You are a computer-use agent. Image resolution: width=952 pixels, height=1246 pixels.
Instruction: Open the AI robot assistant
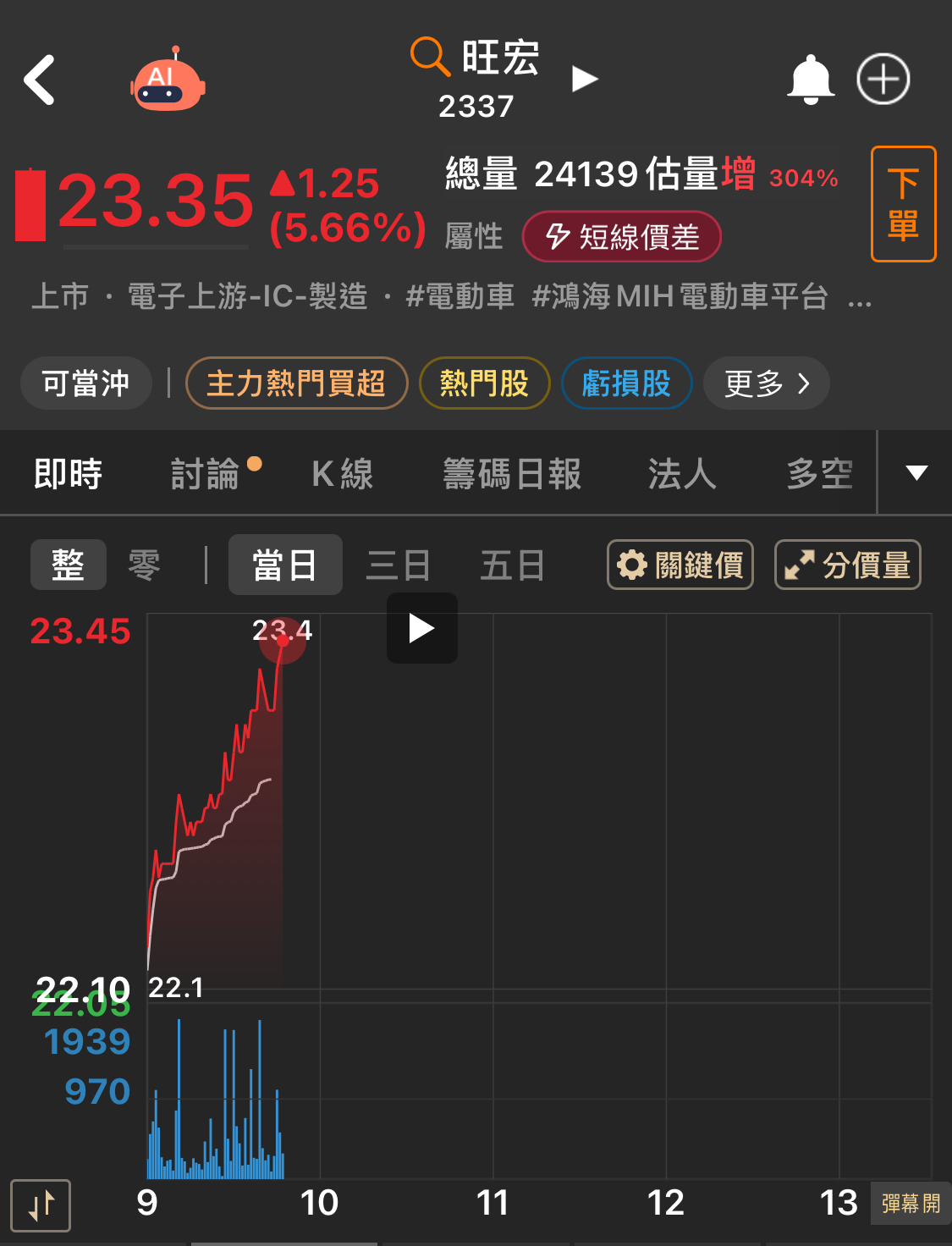coord(168,82)
